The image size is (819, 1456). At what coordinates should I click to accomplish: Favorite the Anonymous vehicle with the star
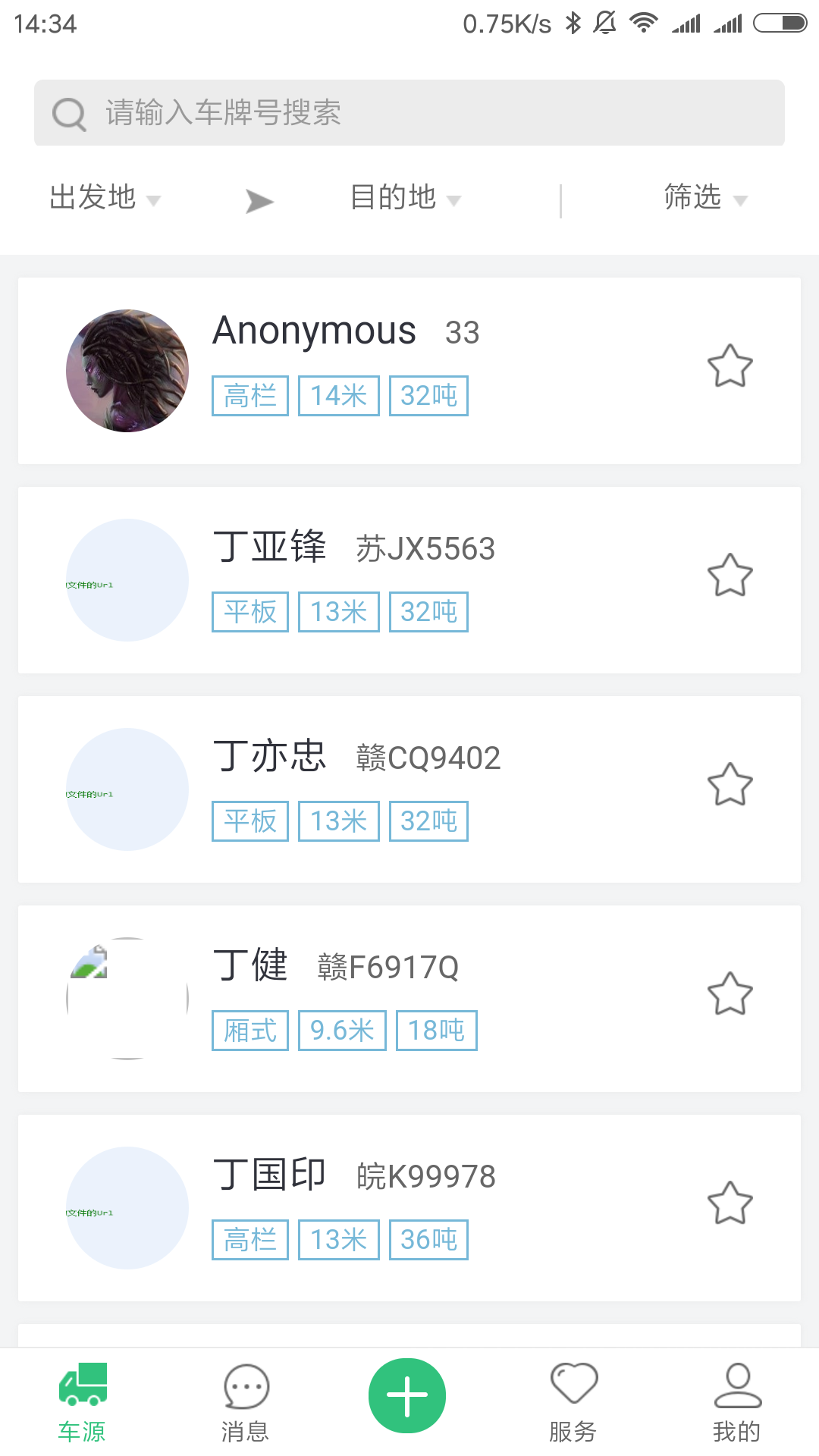pyautogui.click(x=730, y=366)
